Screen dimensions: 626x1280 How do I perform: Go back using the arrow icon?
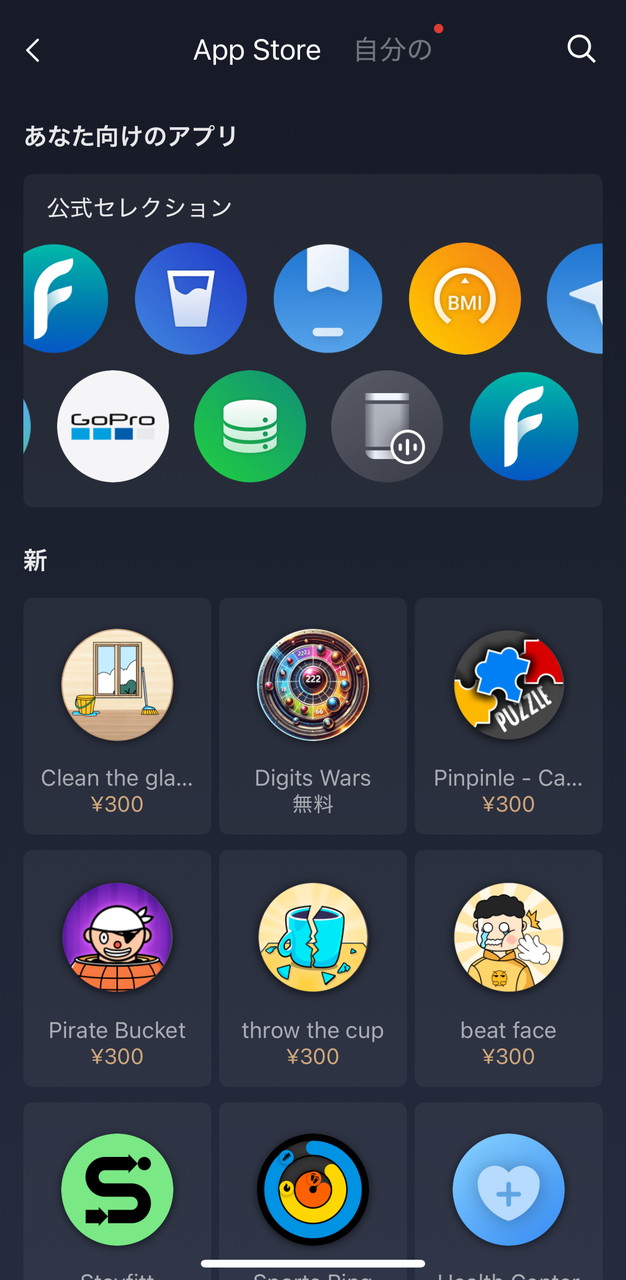33,50
